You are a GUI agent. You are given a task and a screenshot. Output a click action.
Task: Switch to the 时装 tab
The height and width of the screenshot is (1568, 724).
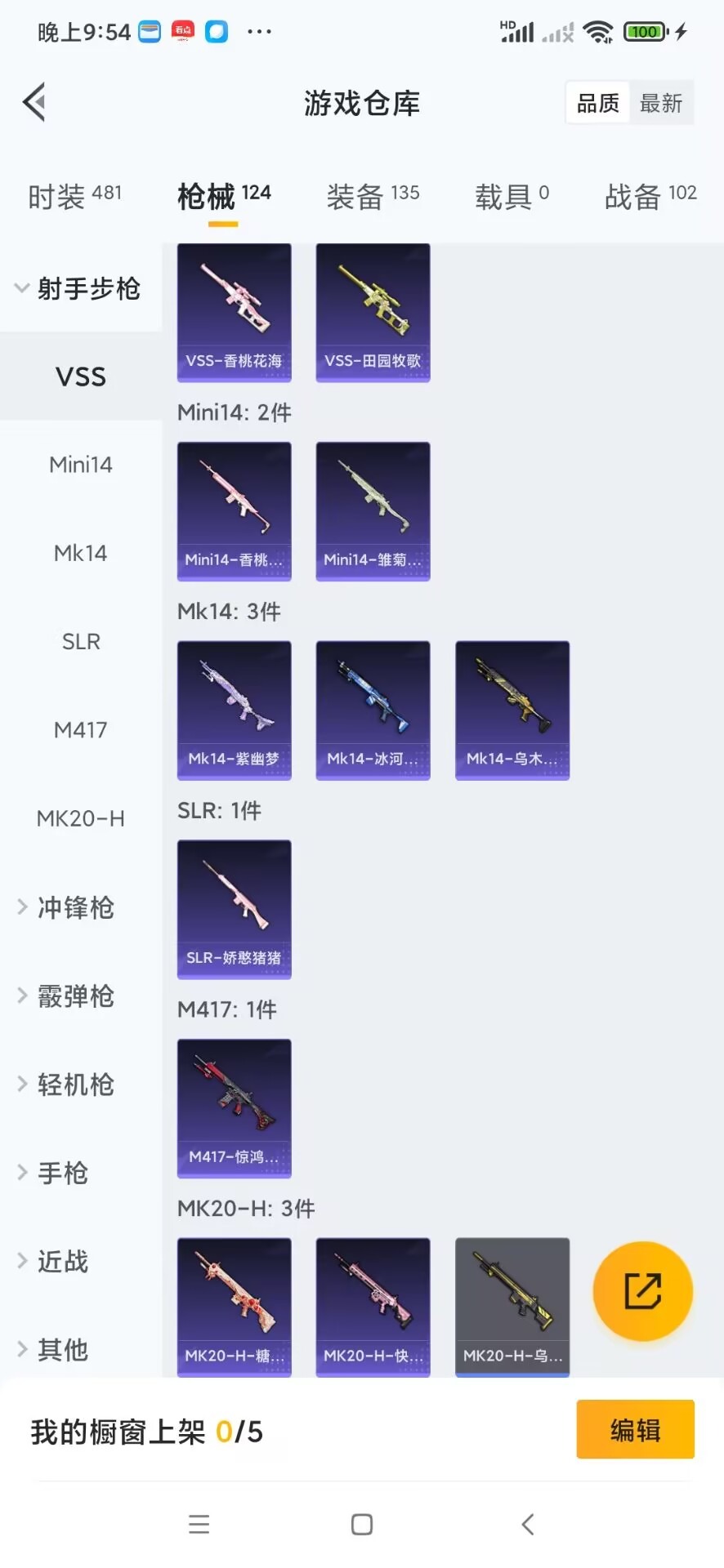pyautogui.click(x=74, y=196)
